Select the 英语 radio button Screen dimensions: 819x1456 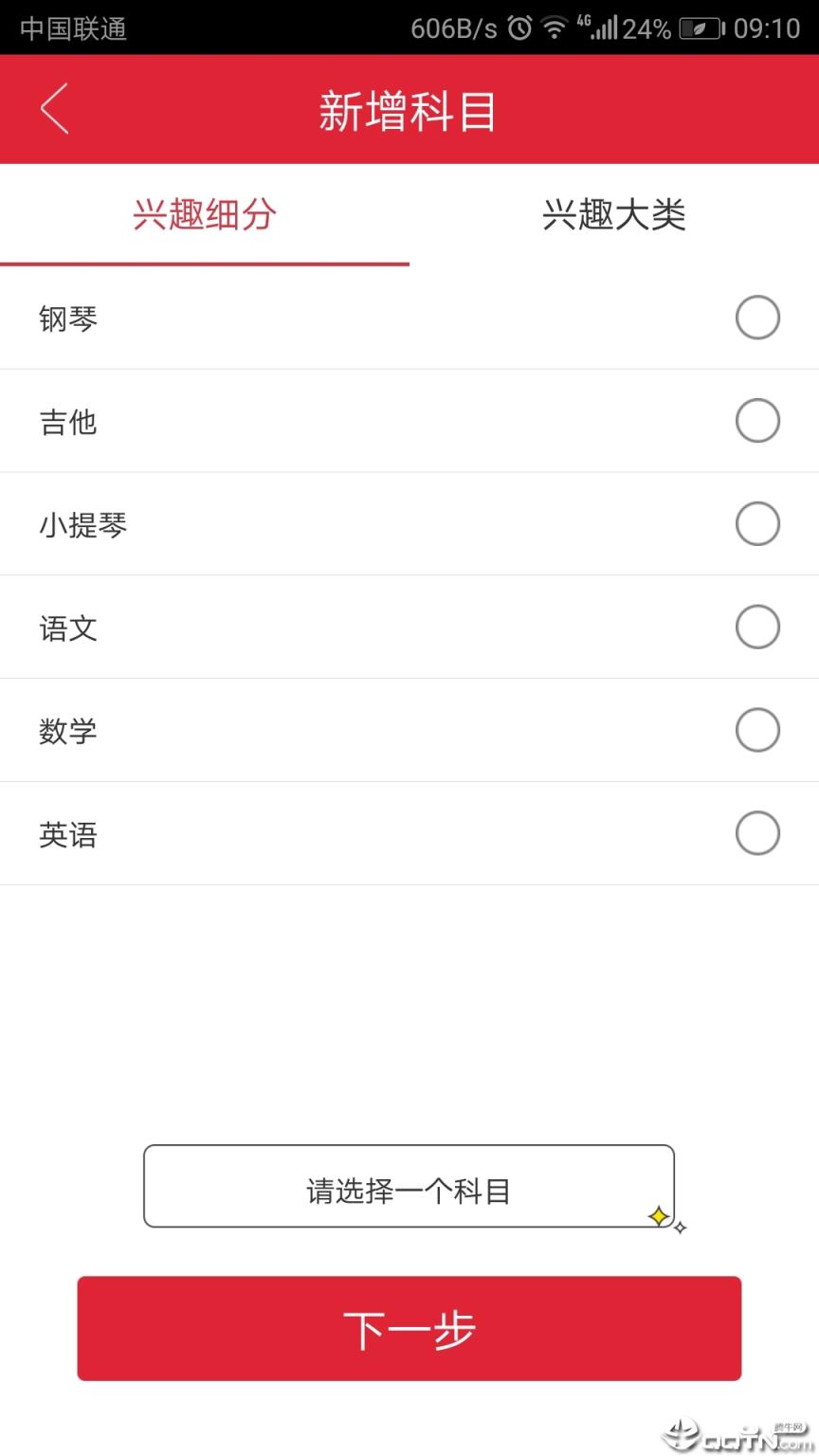tap(757, 833)
